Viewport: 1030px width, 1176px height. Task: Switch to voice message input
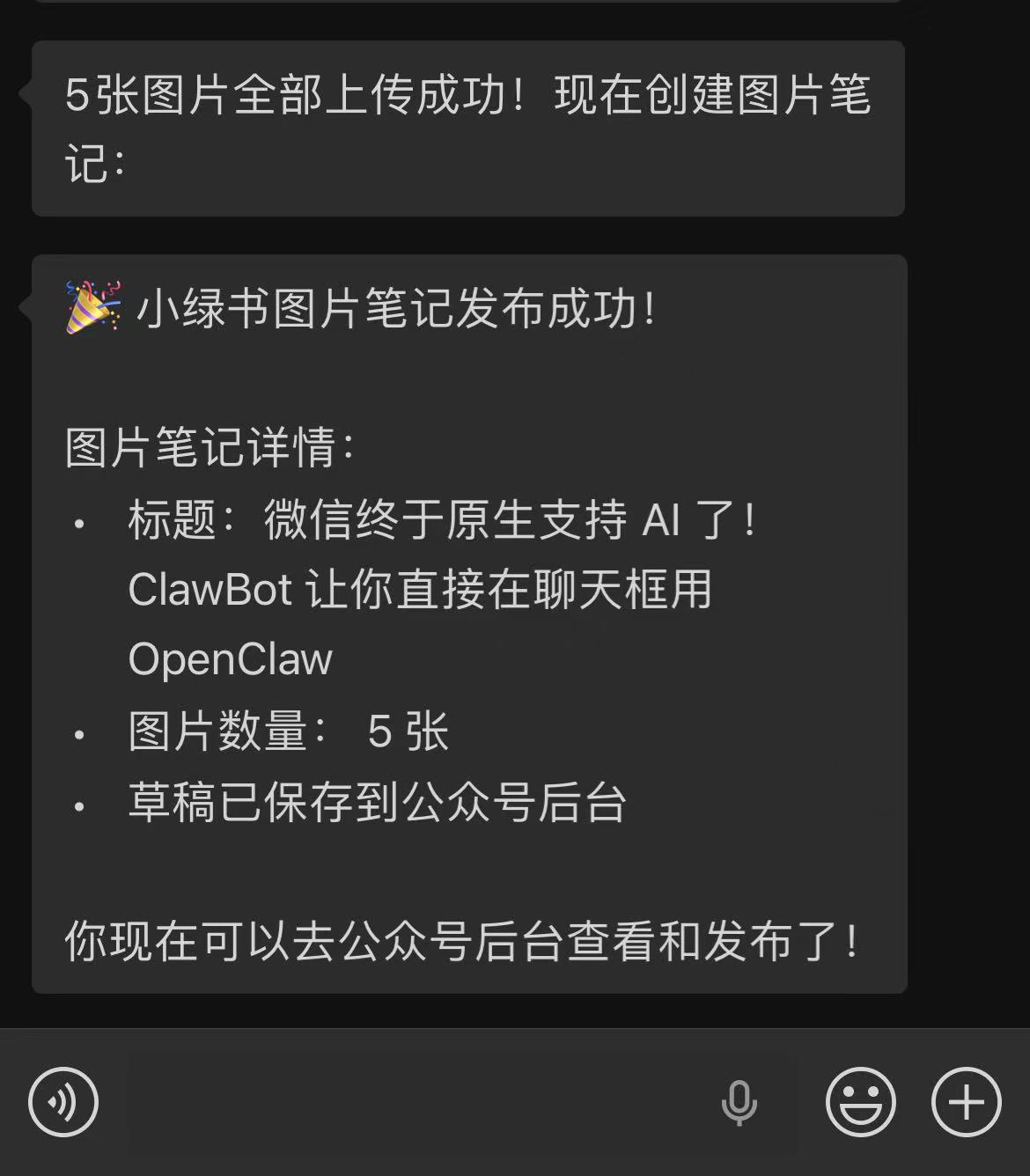(63, 1102)
